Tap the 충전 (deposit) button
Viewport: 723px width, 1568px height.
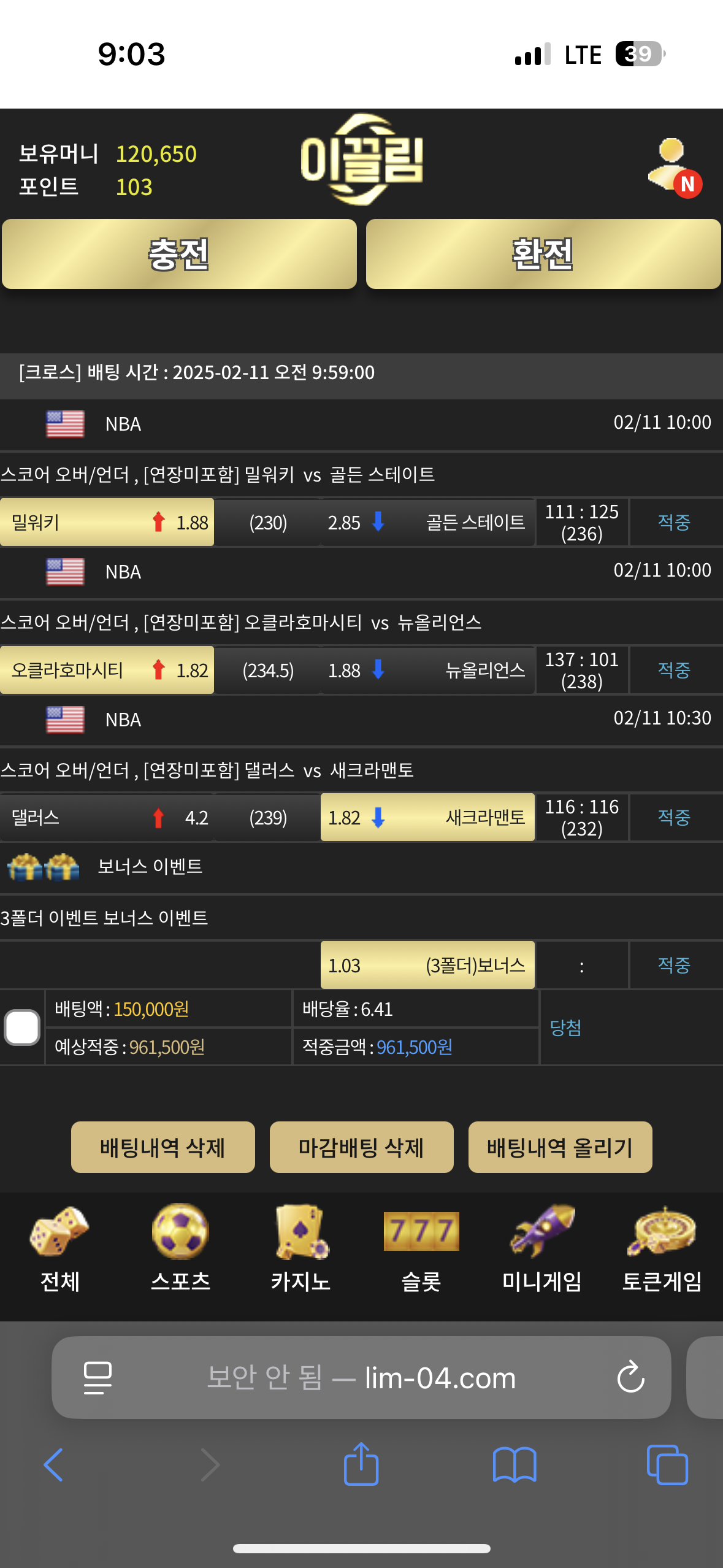coord(179,254)
